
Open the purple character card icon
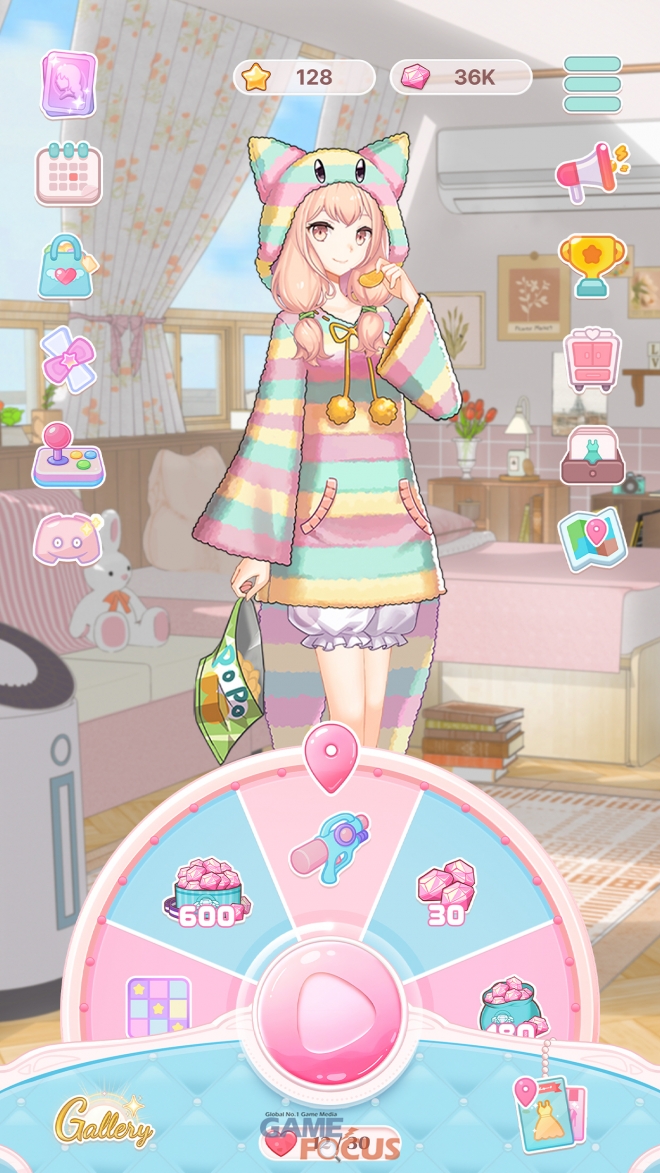tap(69, 84)
